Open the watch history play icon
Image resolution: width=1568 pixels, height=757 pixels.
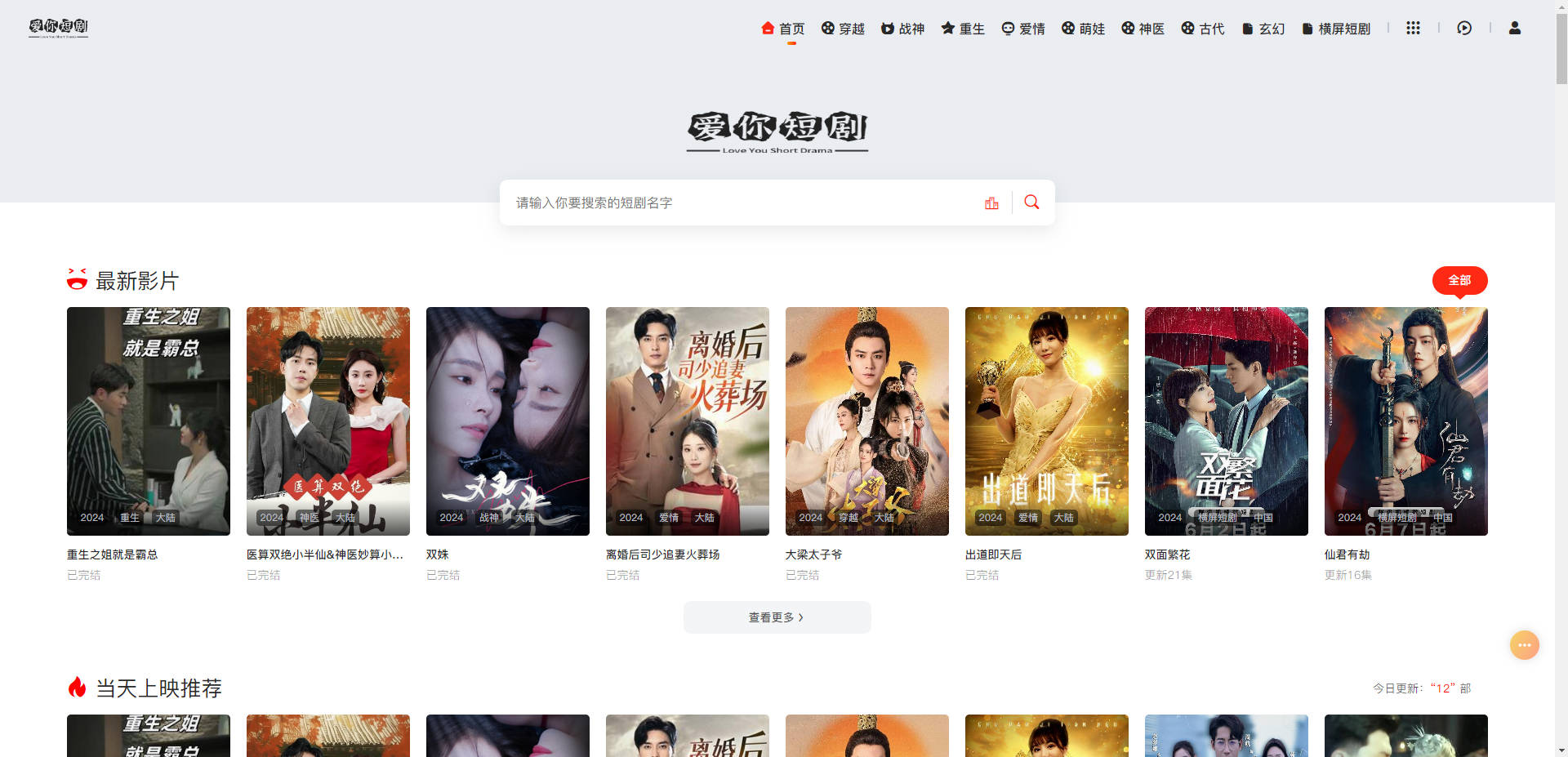click(1464, 28)
